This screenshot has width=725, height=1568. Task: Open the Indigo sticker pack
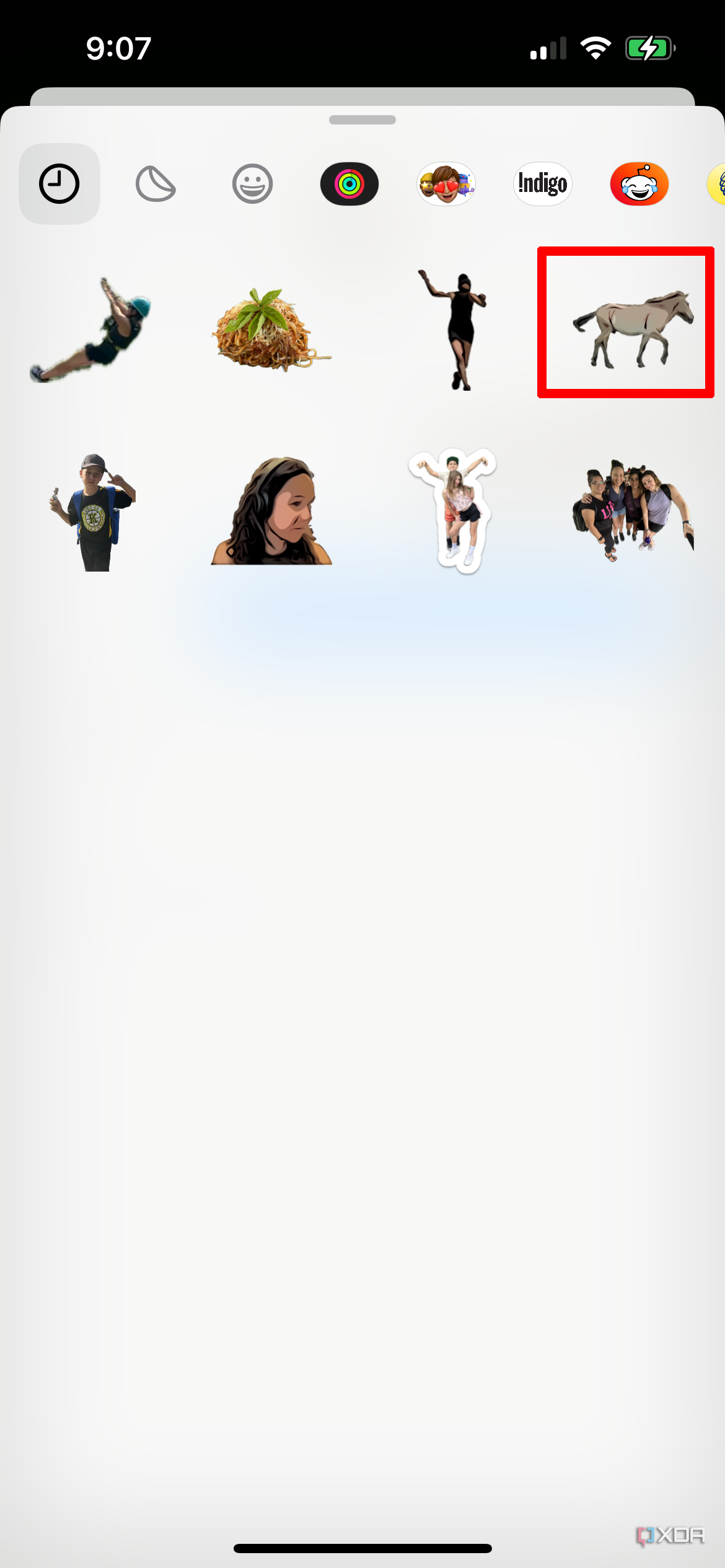click(x=543, y=184)
